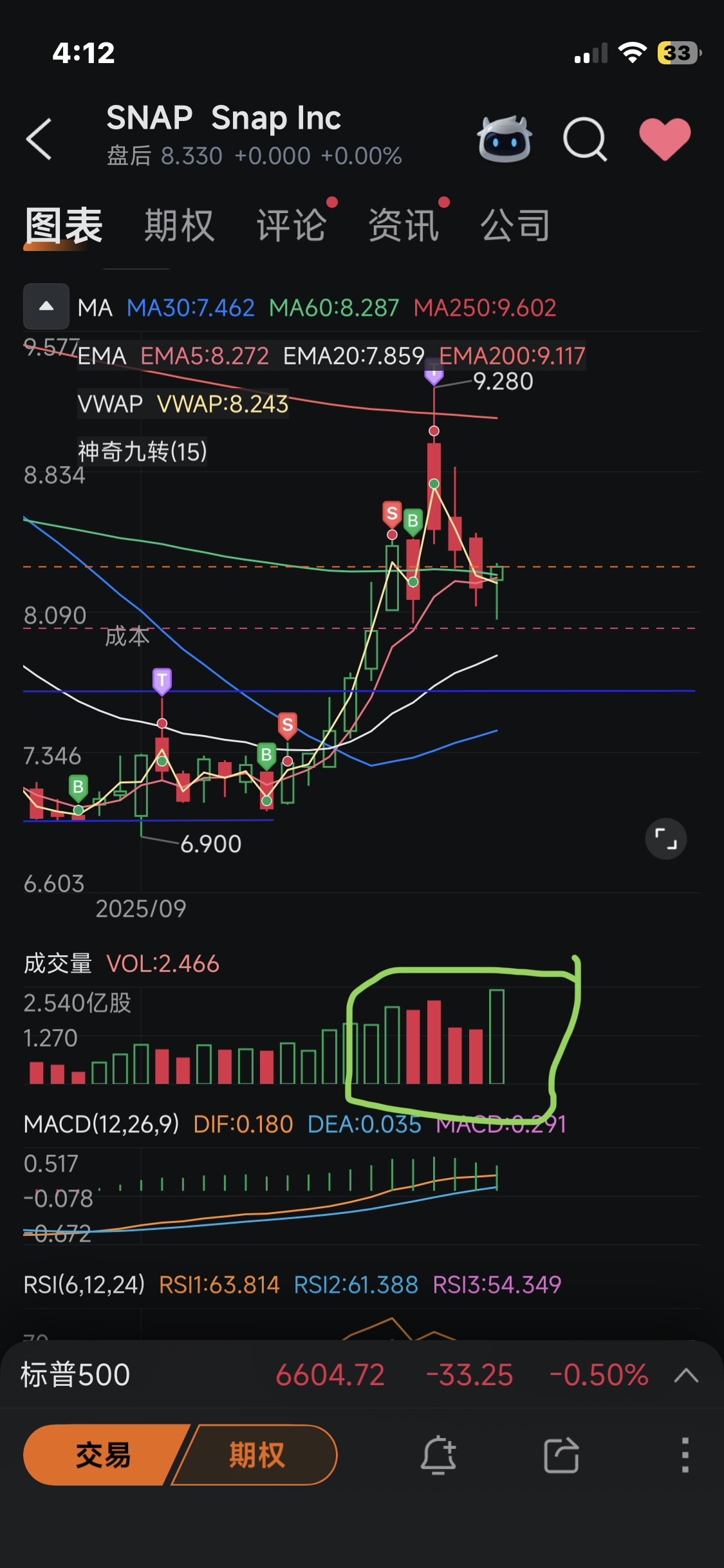Open the stock search icon
Viewport: 724px width, 1568px height.
click(584, 139)
